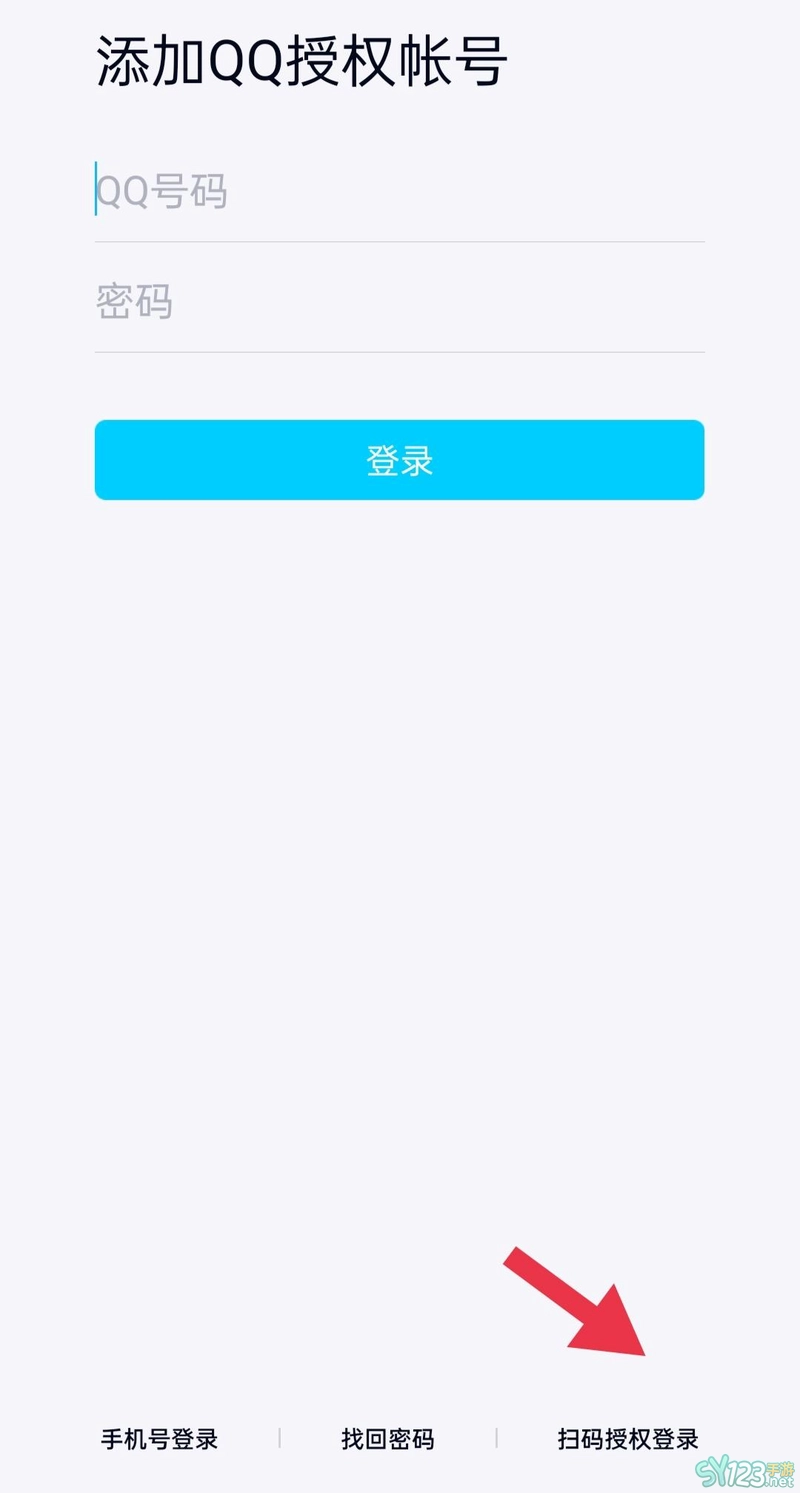Open 找回密码 to recover the password
800x1493 pixels.
[x=388, y=1439]
